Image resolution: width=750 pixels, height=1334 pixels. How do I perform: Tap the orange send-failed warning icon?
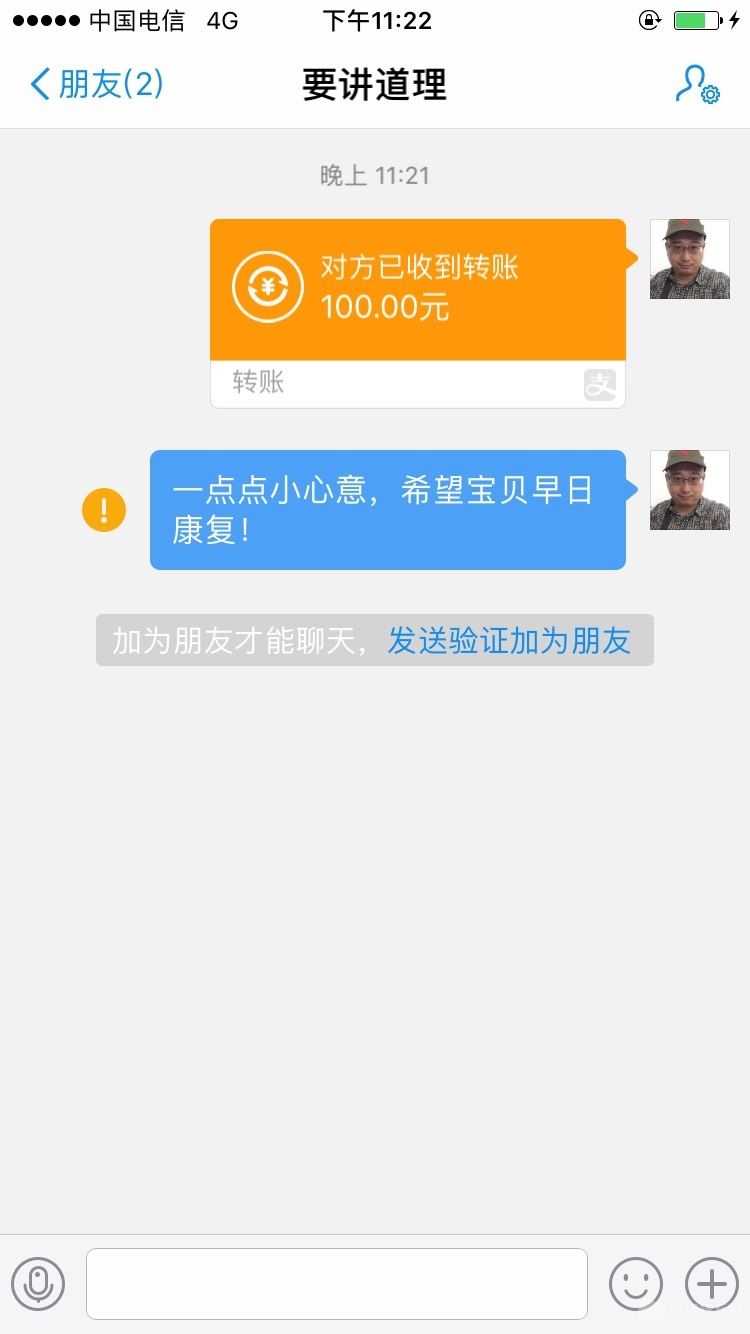(104, 510)
